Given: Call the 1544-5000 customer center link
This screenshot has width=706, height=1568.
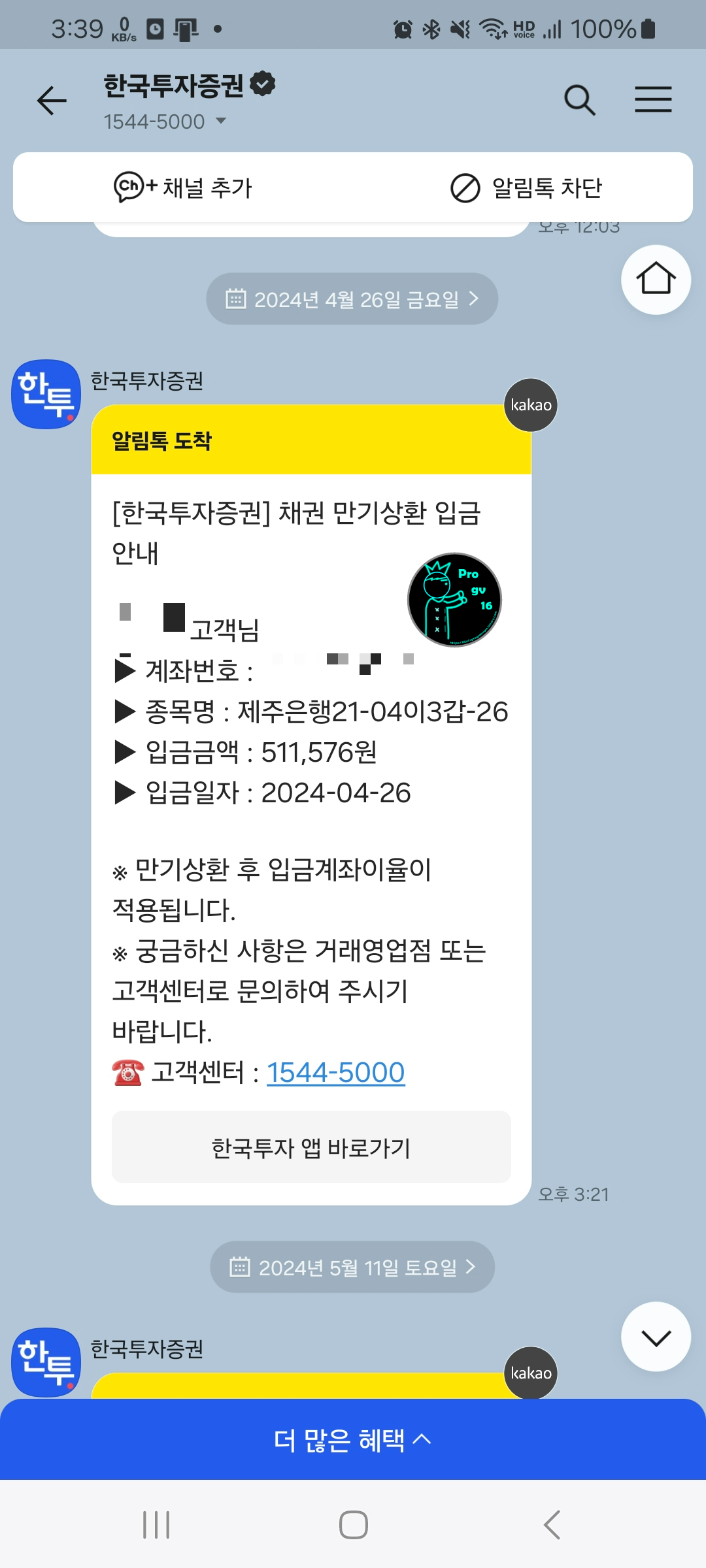Looking at the screenshot, I should coord(335,1071).
